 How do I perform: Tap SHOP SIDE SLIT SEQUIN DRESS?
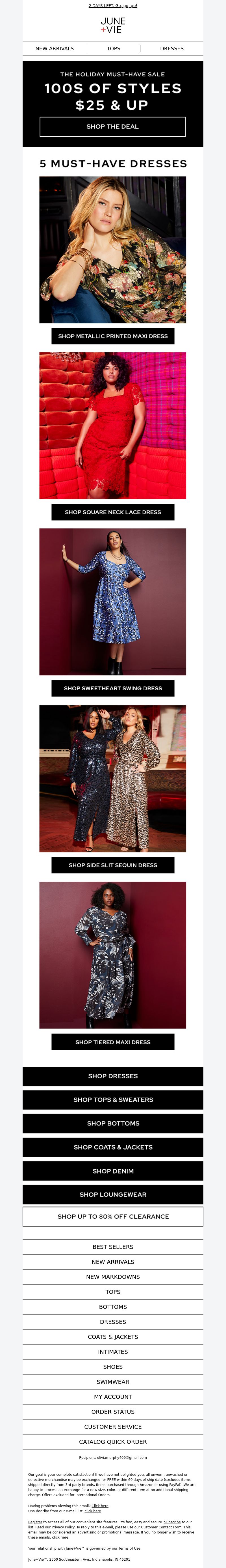tap(113, 865)
